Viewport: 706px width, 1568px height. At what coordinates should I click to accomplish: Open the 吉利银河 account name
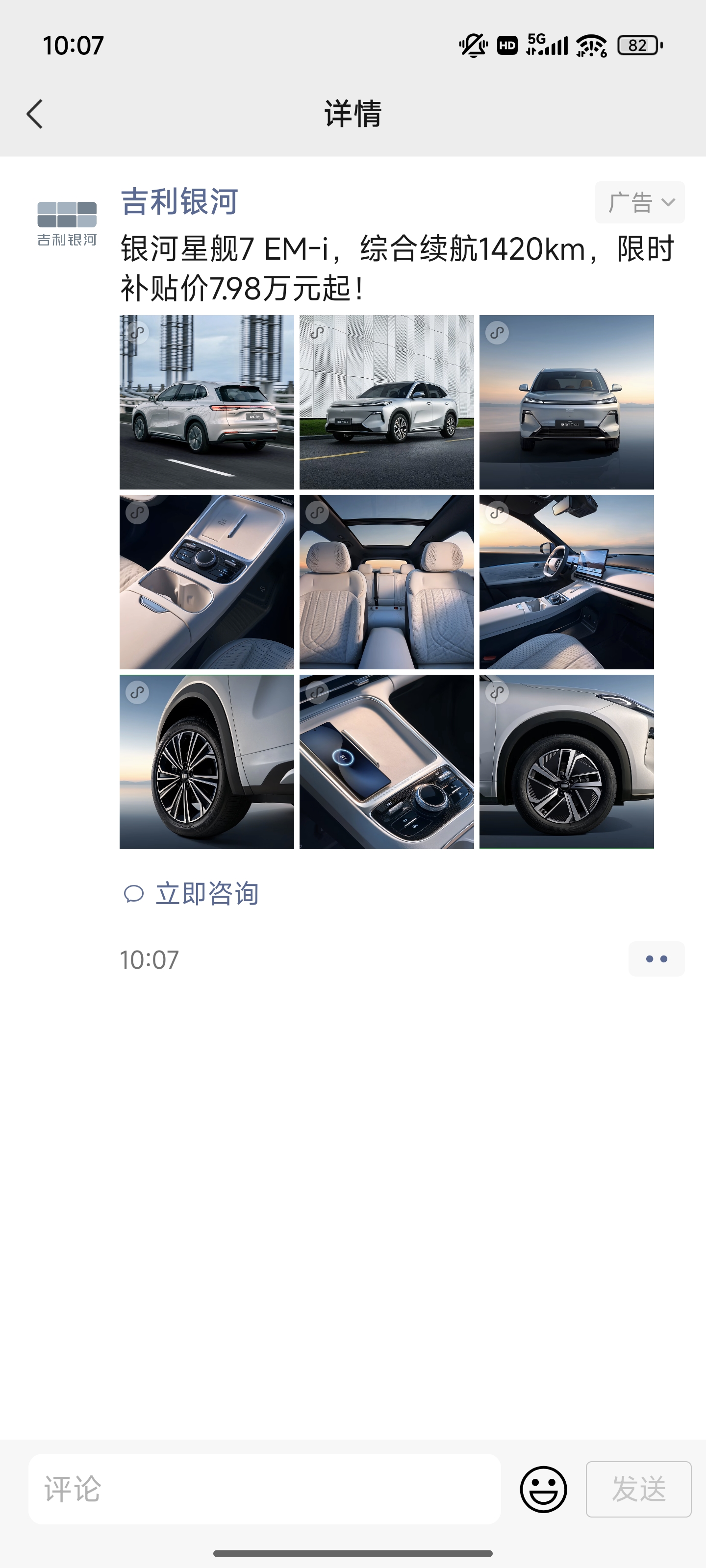[179, 201]
